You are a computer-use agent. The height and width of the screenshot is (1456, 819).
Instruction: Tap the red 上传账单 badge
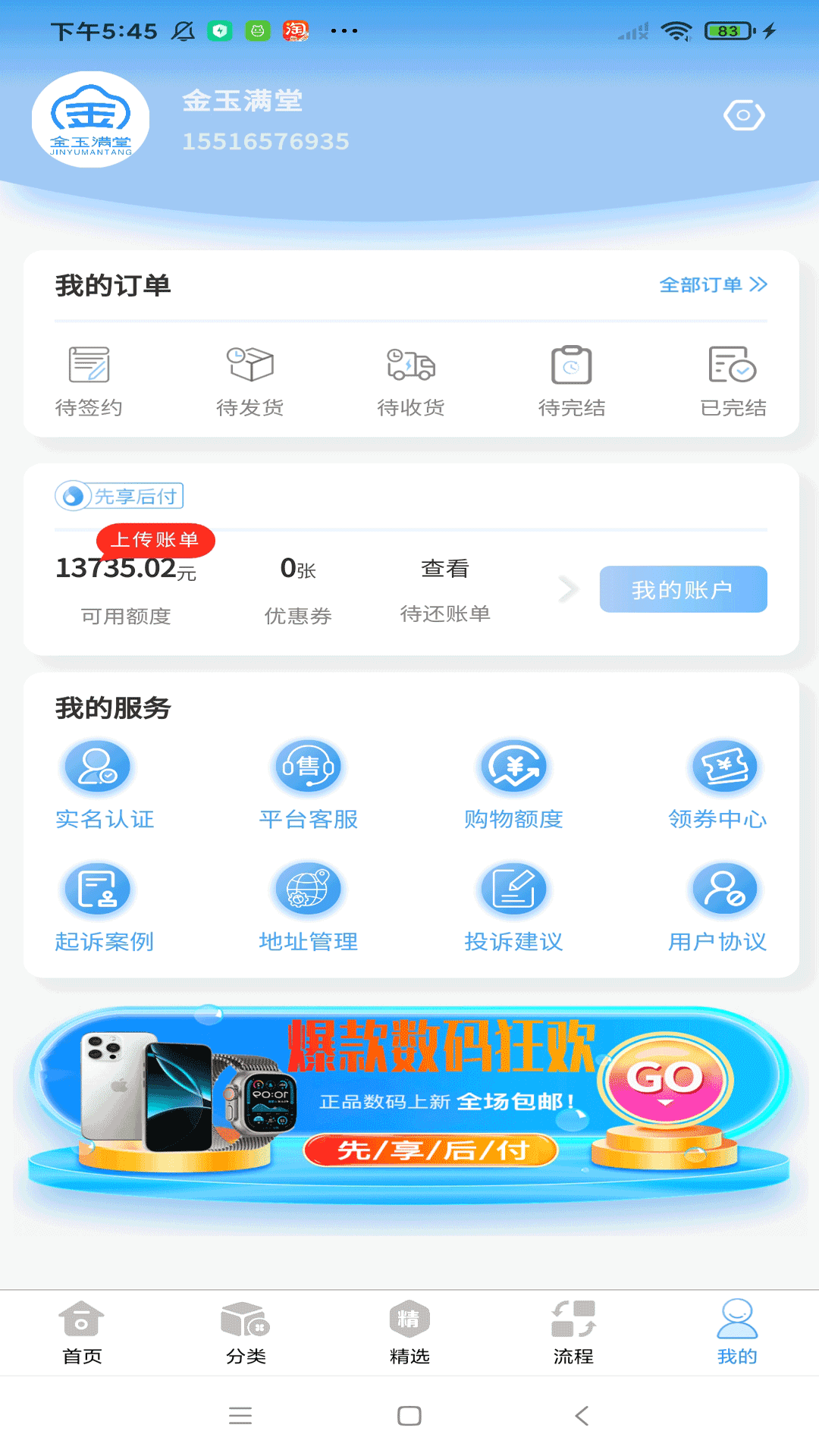tap(155, 541)
